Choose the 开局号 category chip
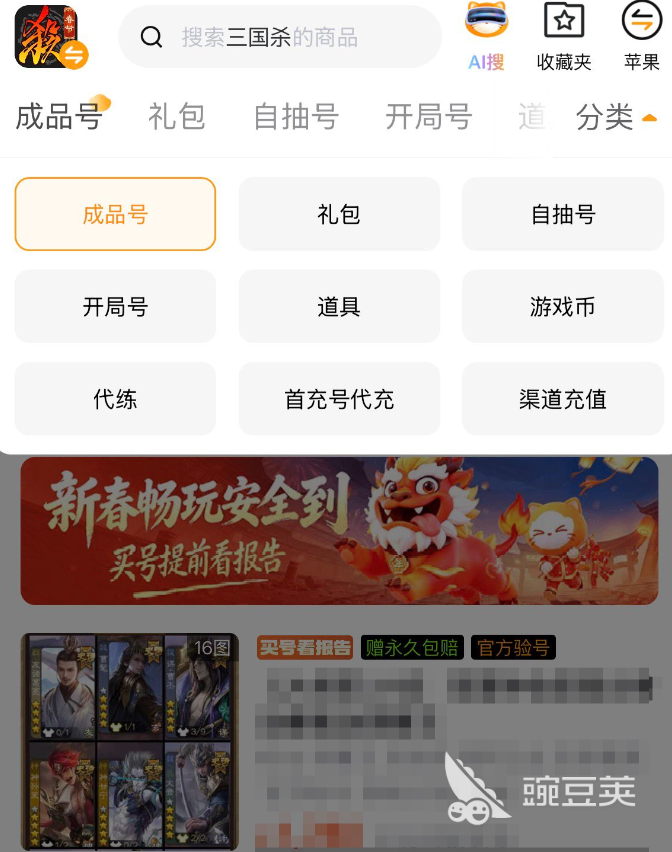The width and height of the screenshot is (672, 852). [115, 307]
